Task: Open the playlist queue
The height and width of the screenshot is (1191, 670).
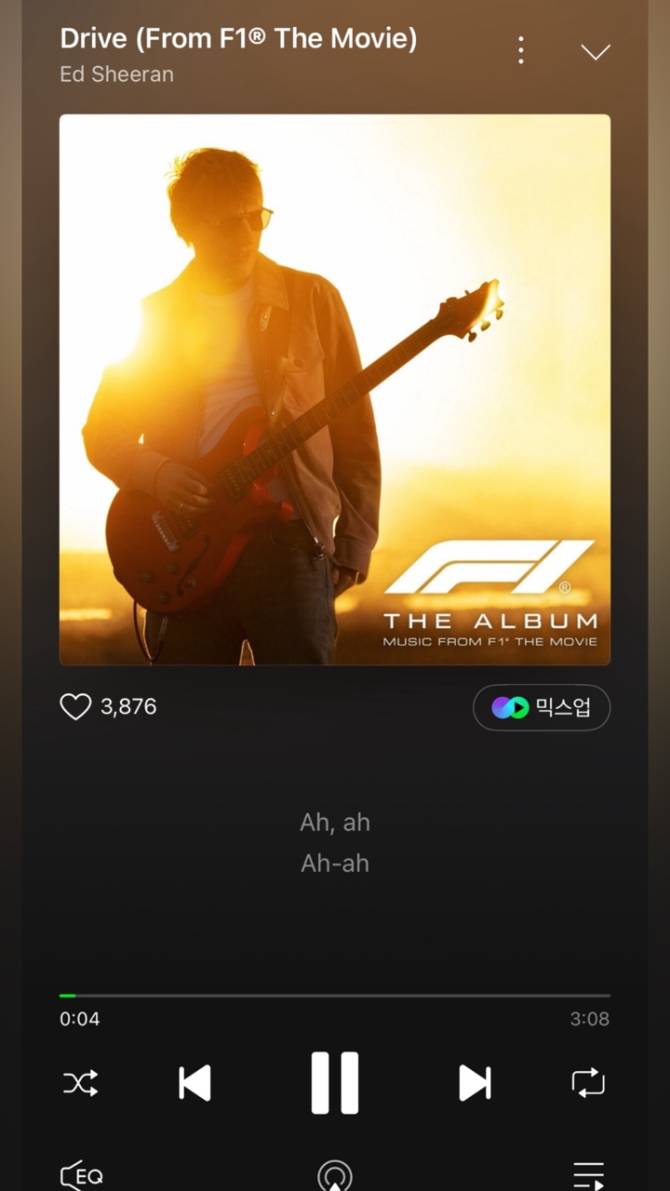Action: pyautogui.click(x=589, y=1176)
